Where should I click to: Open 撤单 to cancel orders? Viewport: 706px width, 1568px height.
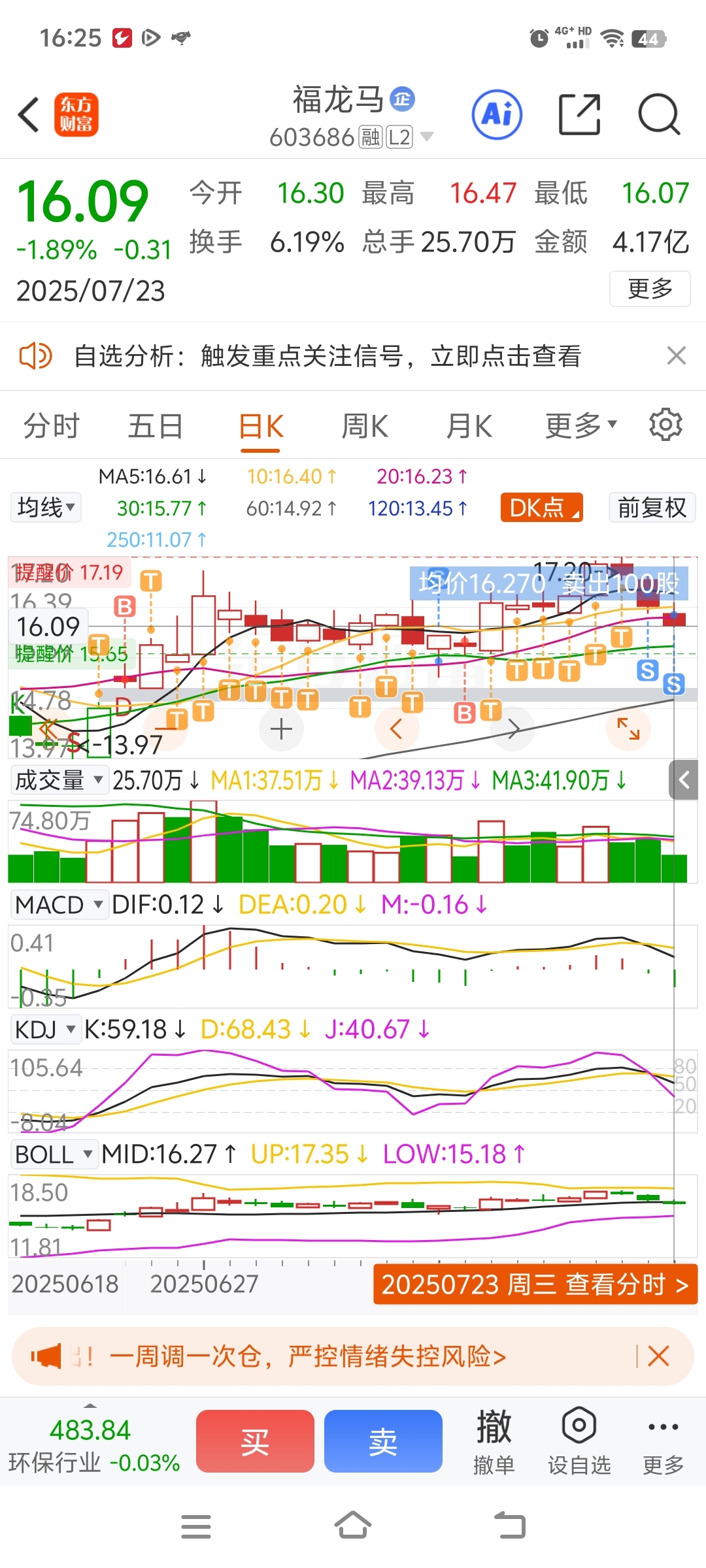click(494, 1442)
